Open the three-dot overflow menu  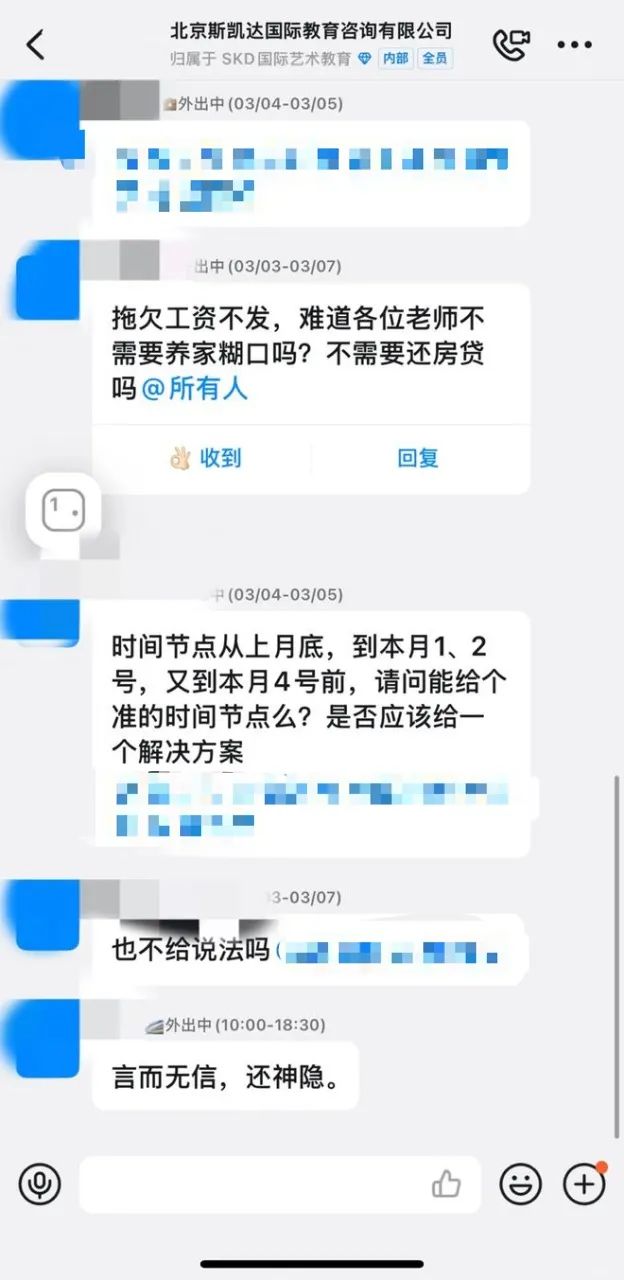coord(574,45)
